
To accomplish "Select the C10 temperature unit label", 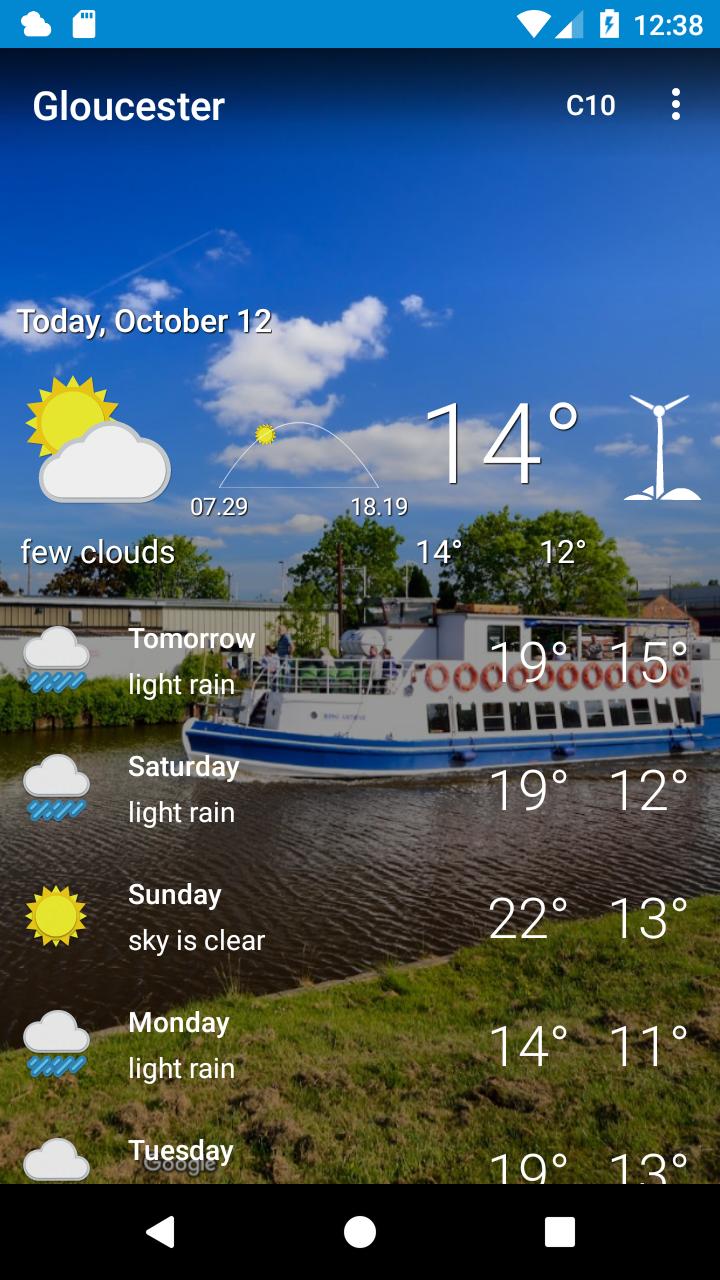I will tap(591, 105).
